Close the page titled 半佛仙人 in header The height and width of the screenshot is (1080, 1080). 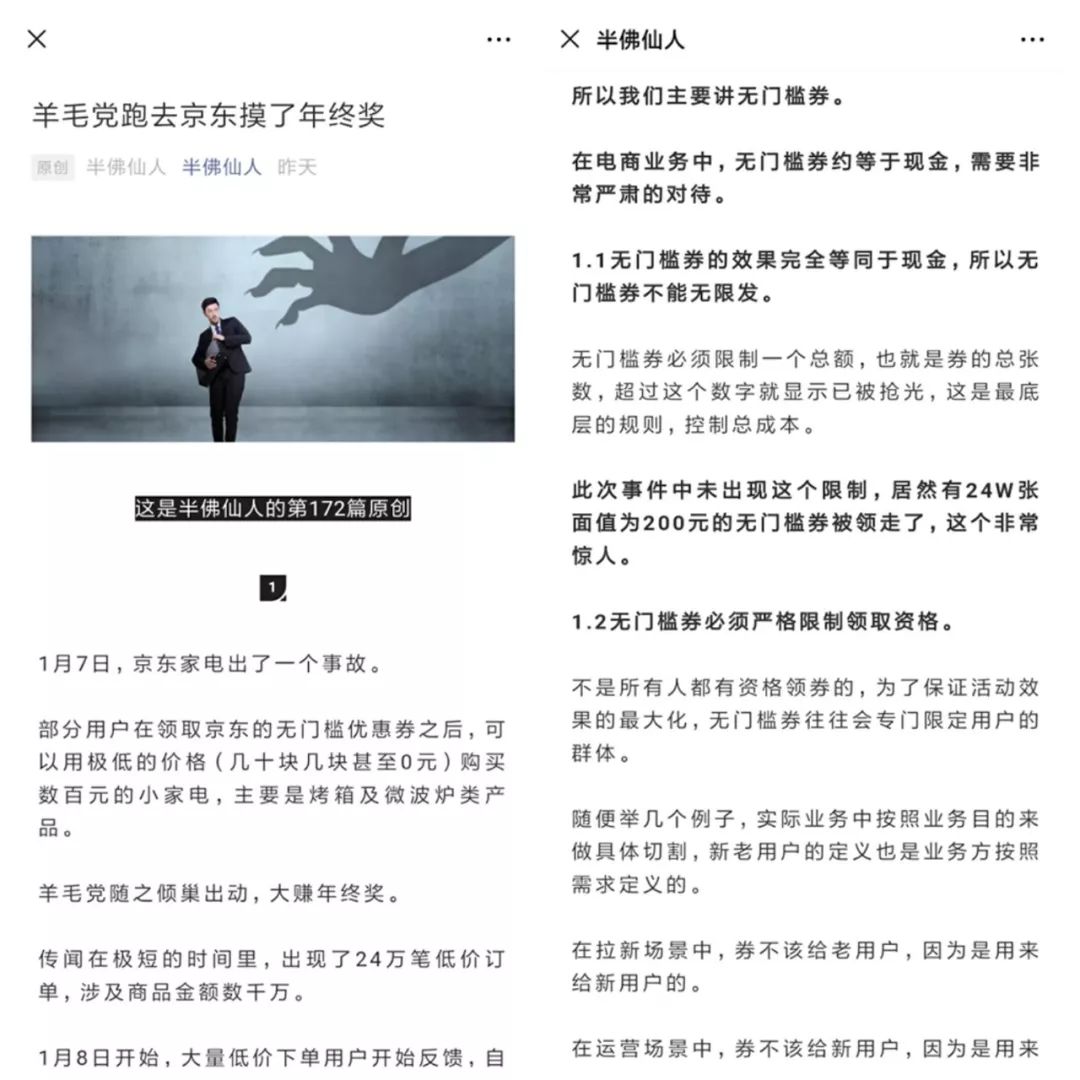pyautogui.click(x=570, y=39)
